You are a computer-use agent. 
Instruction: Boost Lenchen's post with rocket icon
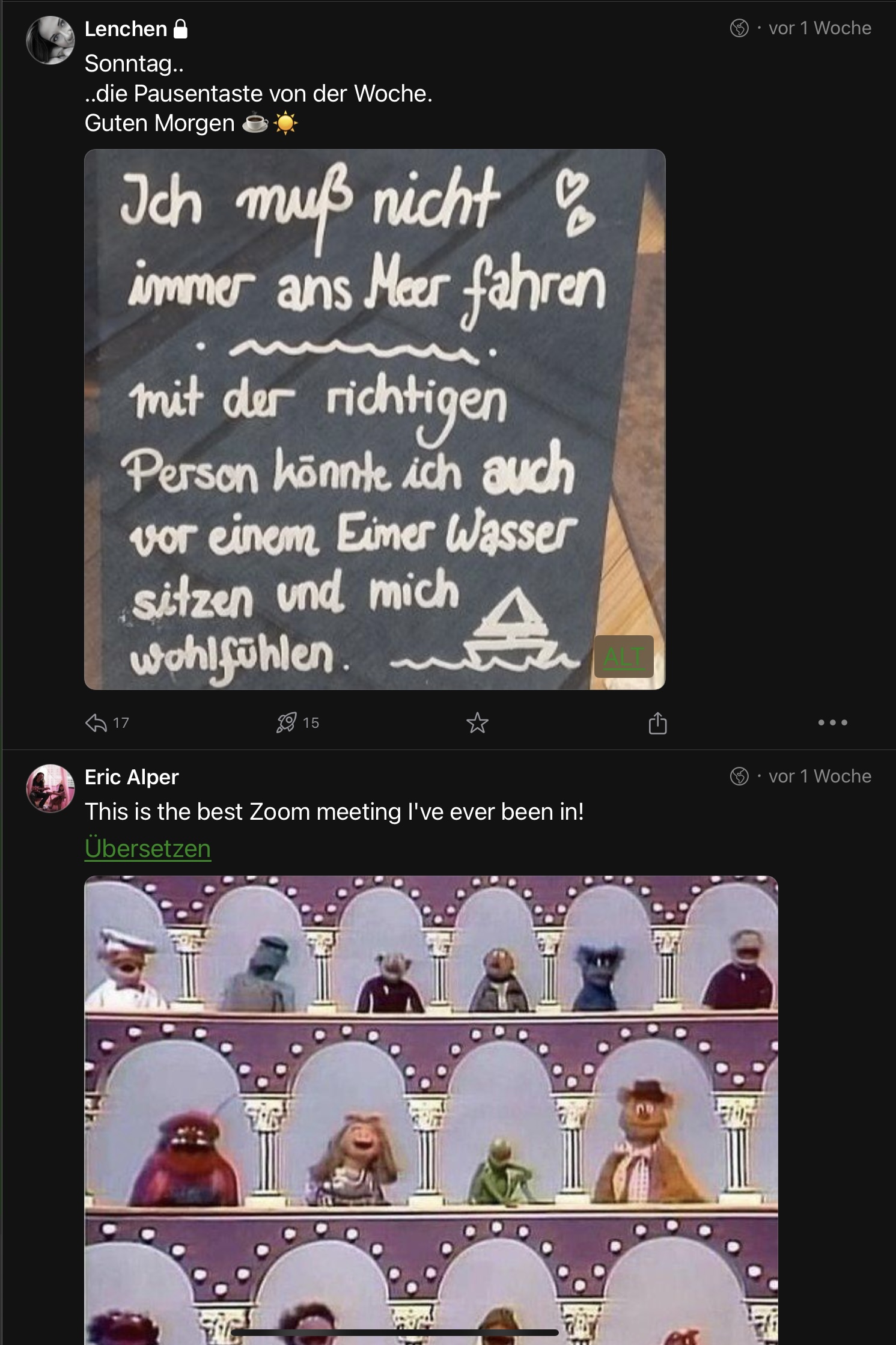(x=286, y=722)
